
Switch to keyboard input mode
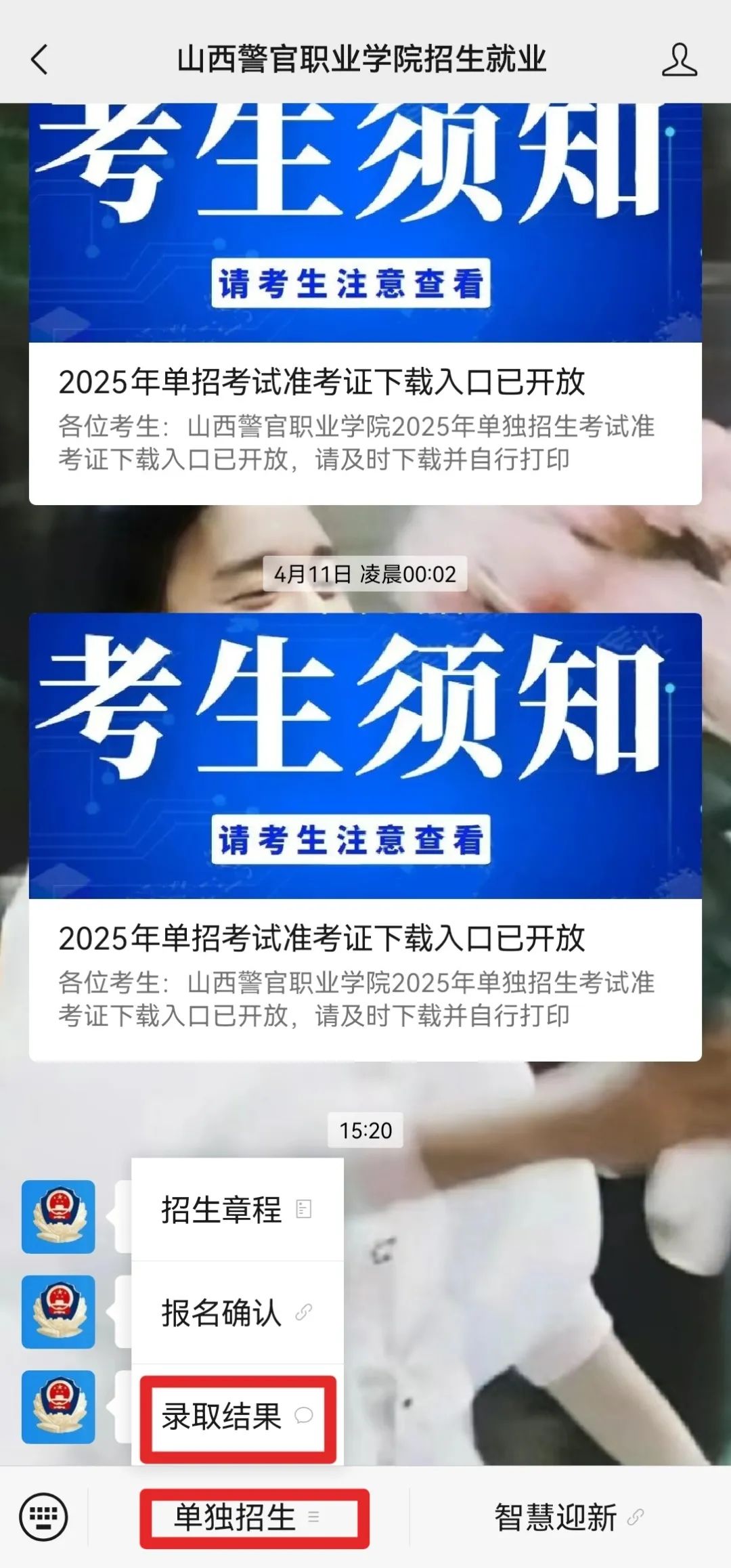[x=44, y=1517]
